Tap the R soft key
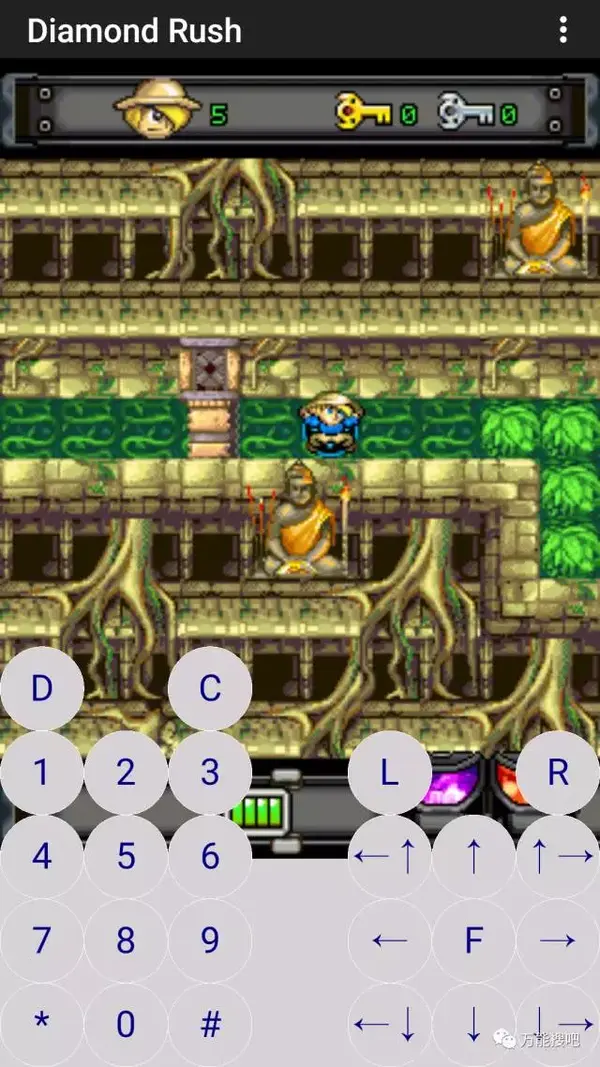This screenshot has width=600, height=1067. click(x=557, y=772)
